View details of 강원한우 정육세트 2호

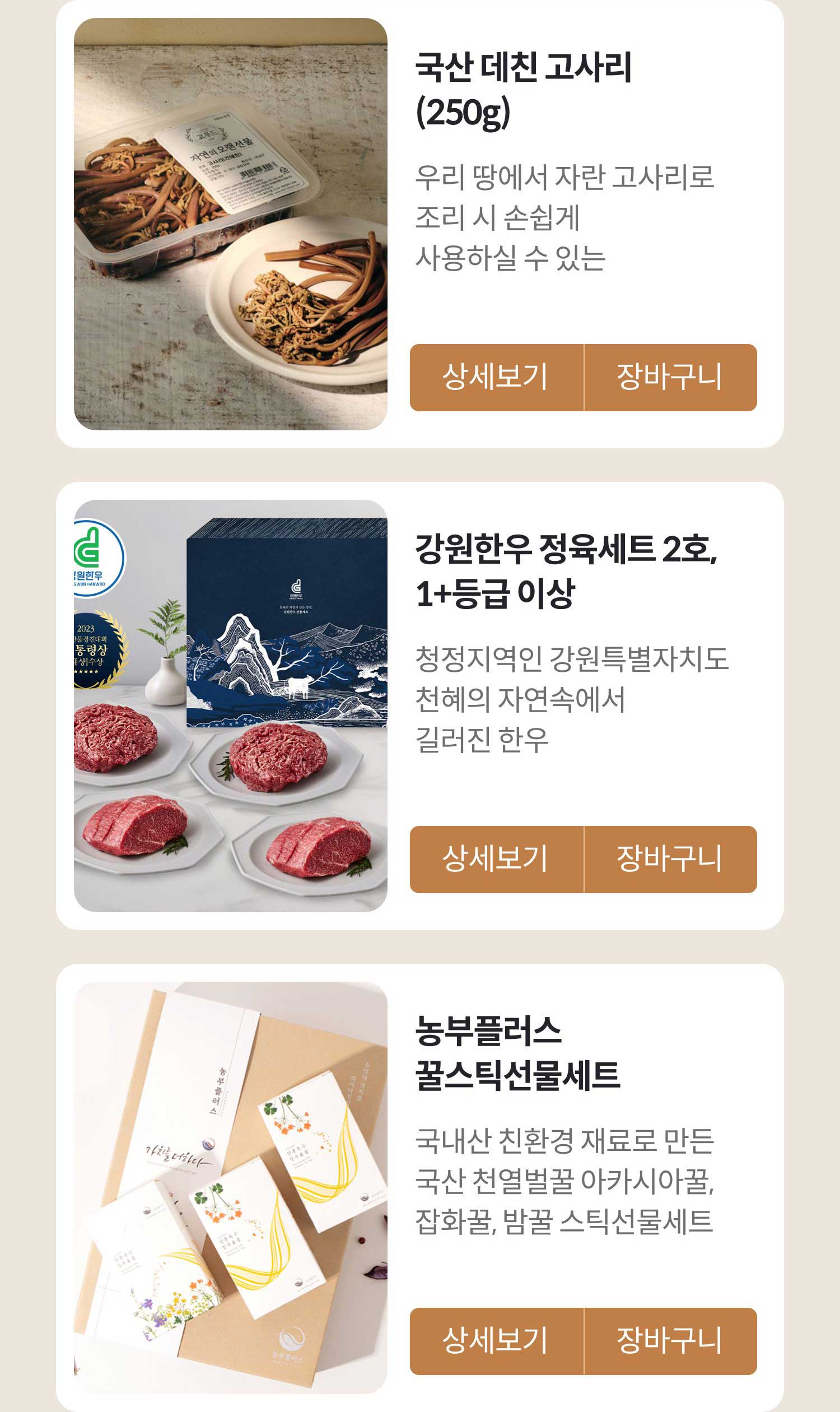coord(496,859)
